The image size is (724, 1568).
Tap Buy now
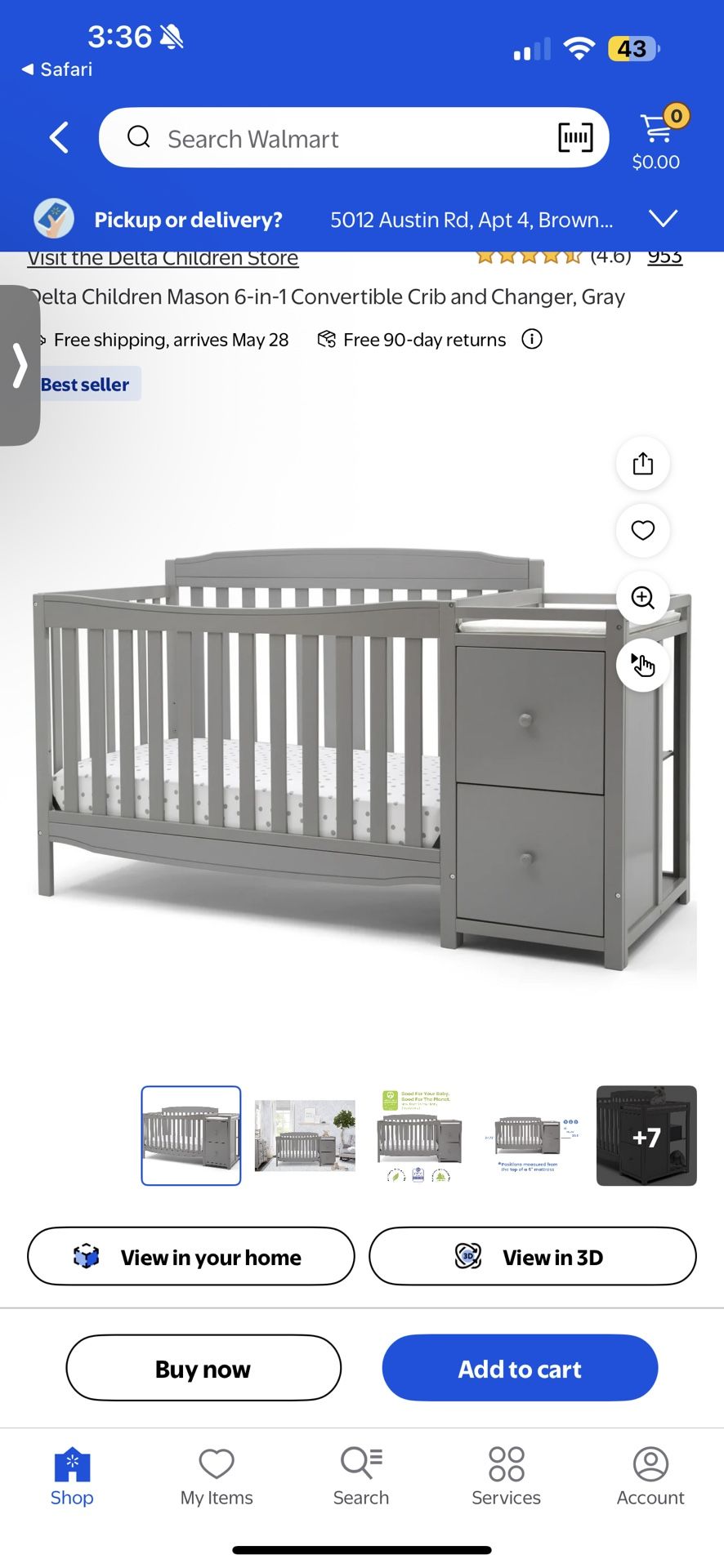(x=203, y=1369)
